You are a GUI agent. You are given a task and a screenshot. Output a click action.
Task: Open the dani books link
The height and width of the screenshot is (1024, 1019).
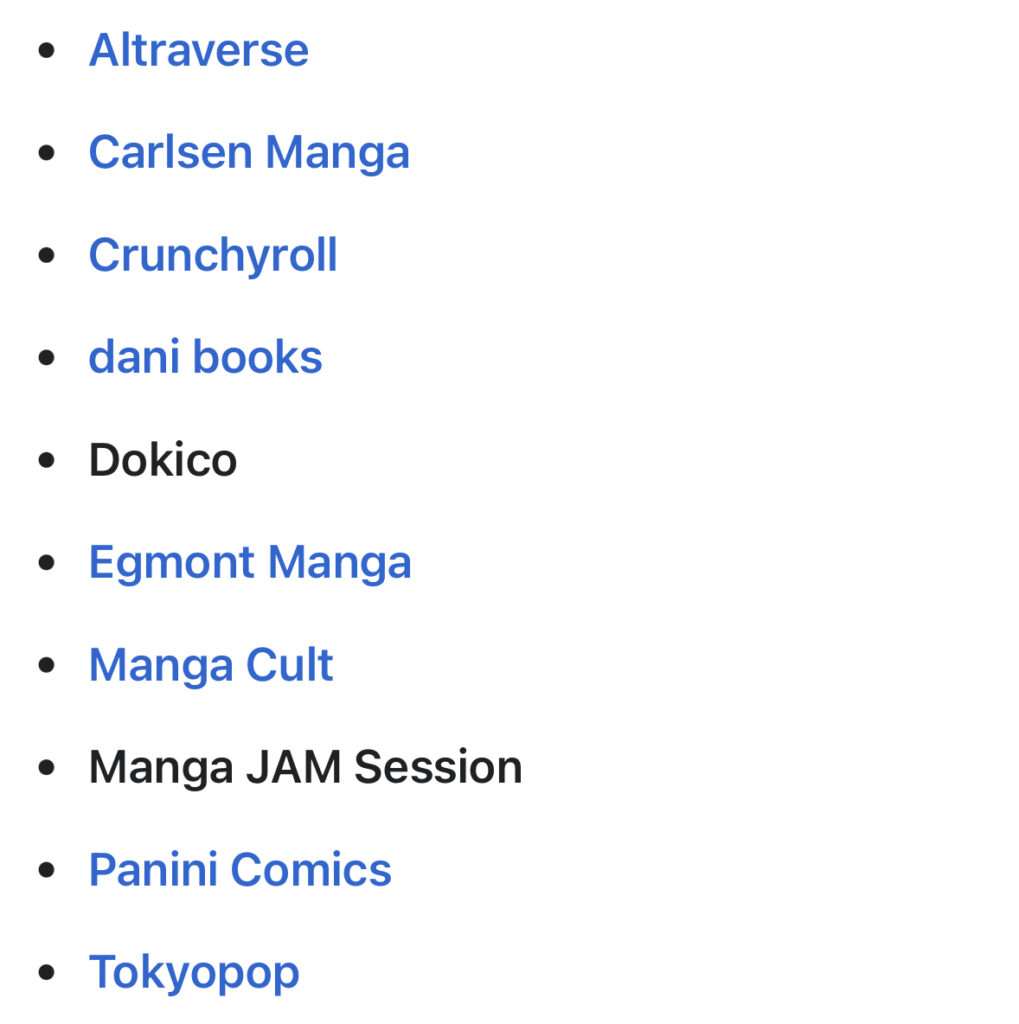(x=205, y=357)
